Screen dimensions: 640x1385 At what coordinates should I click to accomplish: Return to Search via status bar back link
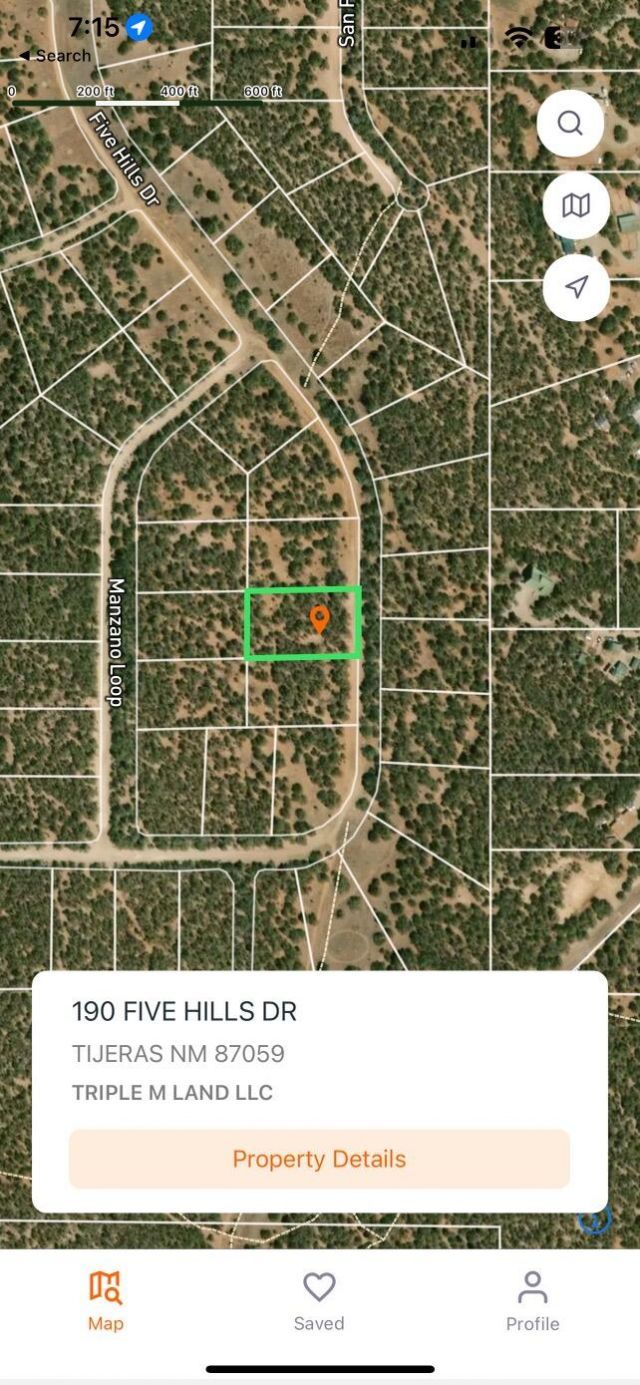pyautogui.click(x=55, y=56)
